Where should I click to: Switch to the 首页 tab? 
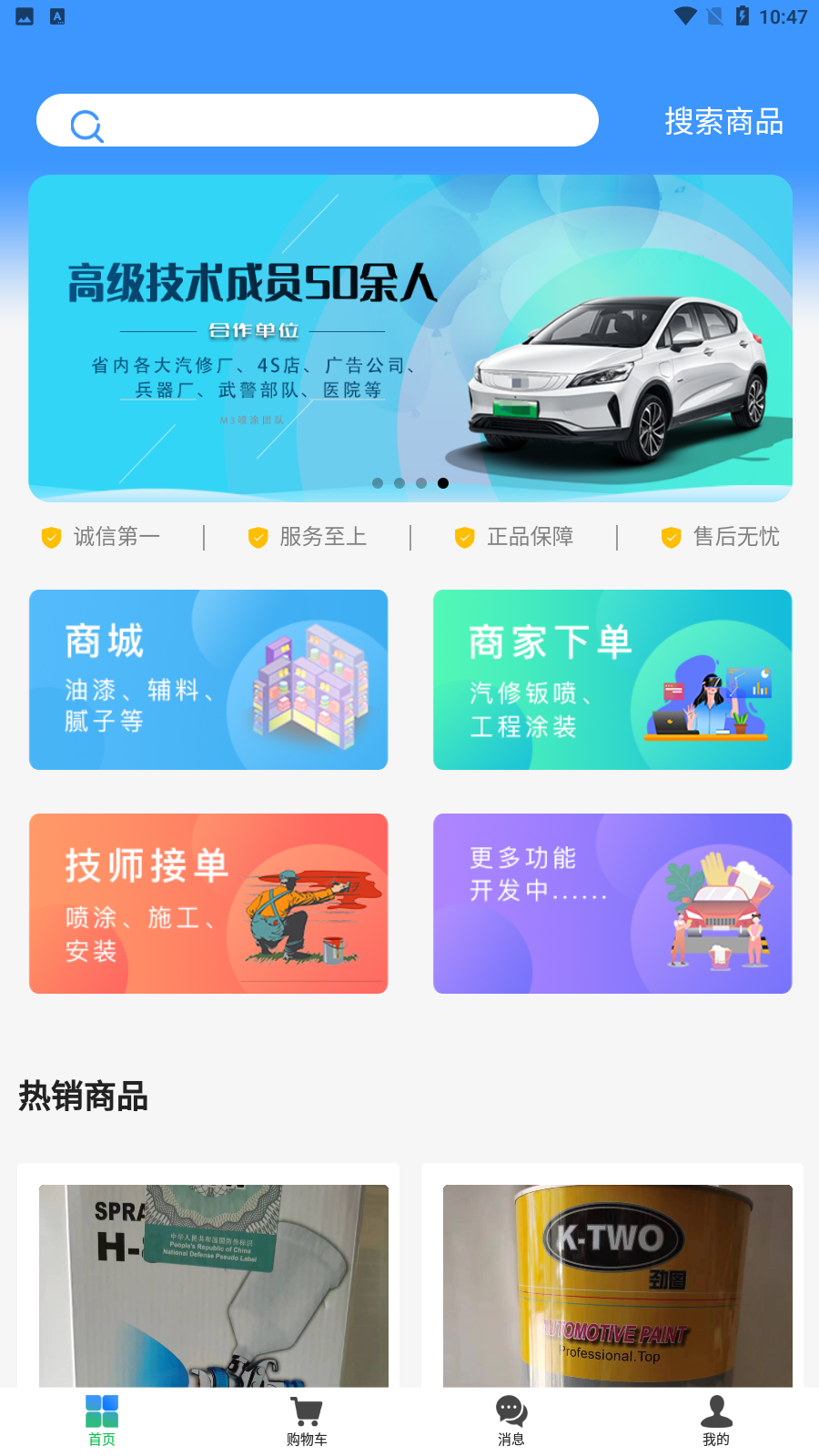[x=102, y=1420]
